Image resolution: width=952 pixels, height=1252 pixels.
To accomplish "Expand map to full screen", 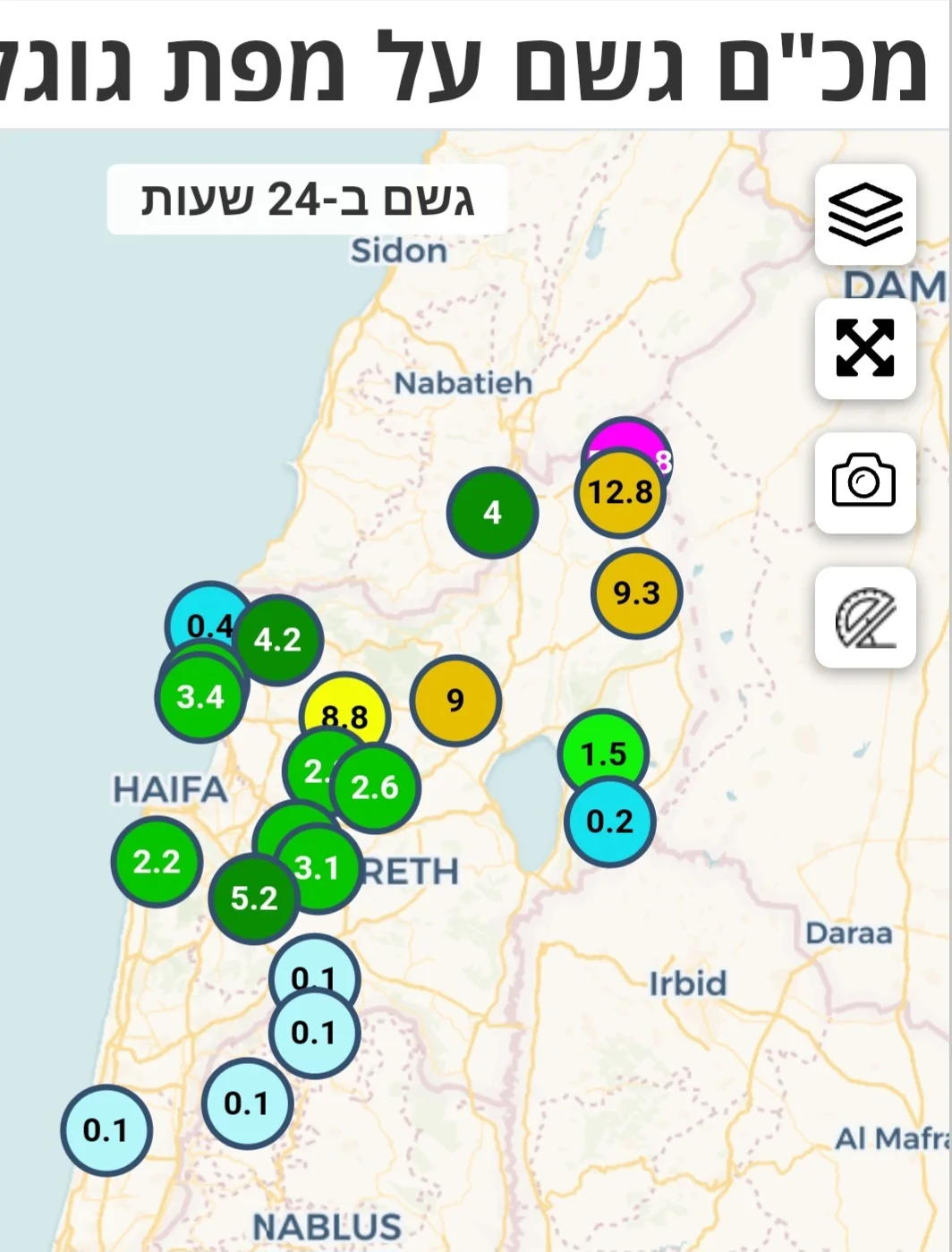I will (x=864, y=348).
